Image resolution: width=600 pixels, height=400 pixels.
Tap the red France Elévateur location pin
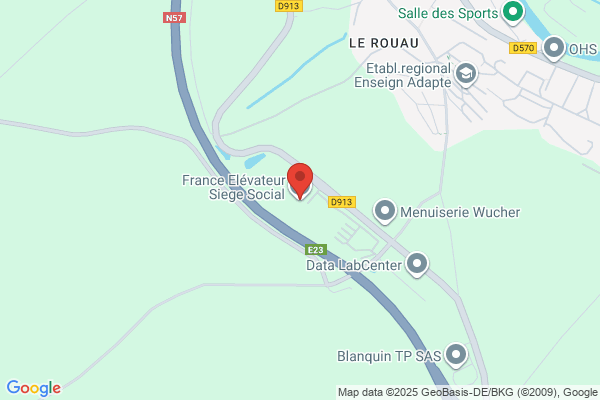(x=300, y=180)
